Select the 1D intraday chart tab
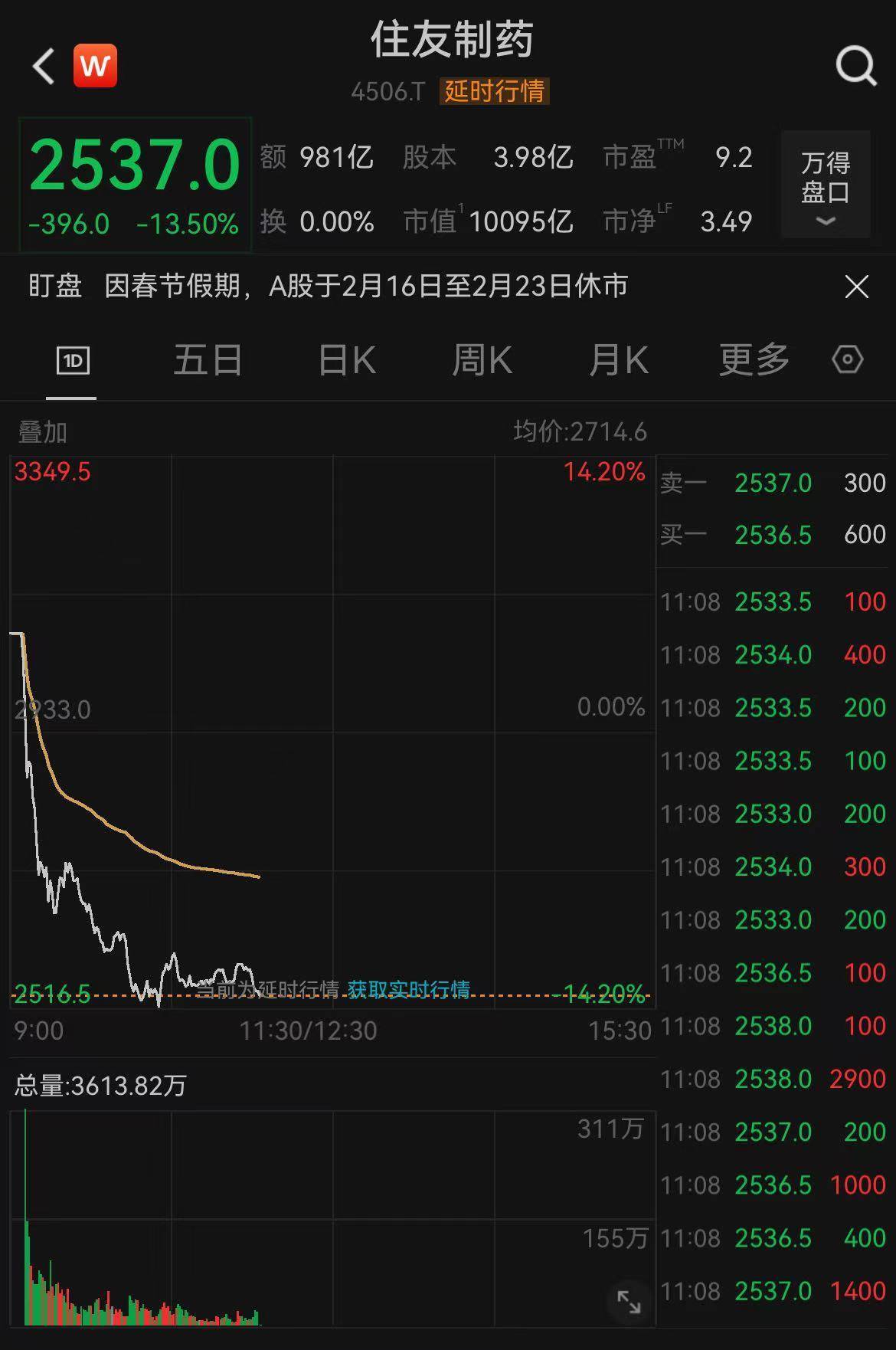 tap(73, 360)
